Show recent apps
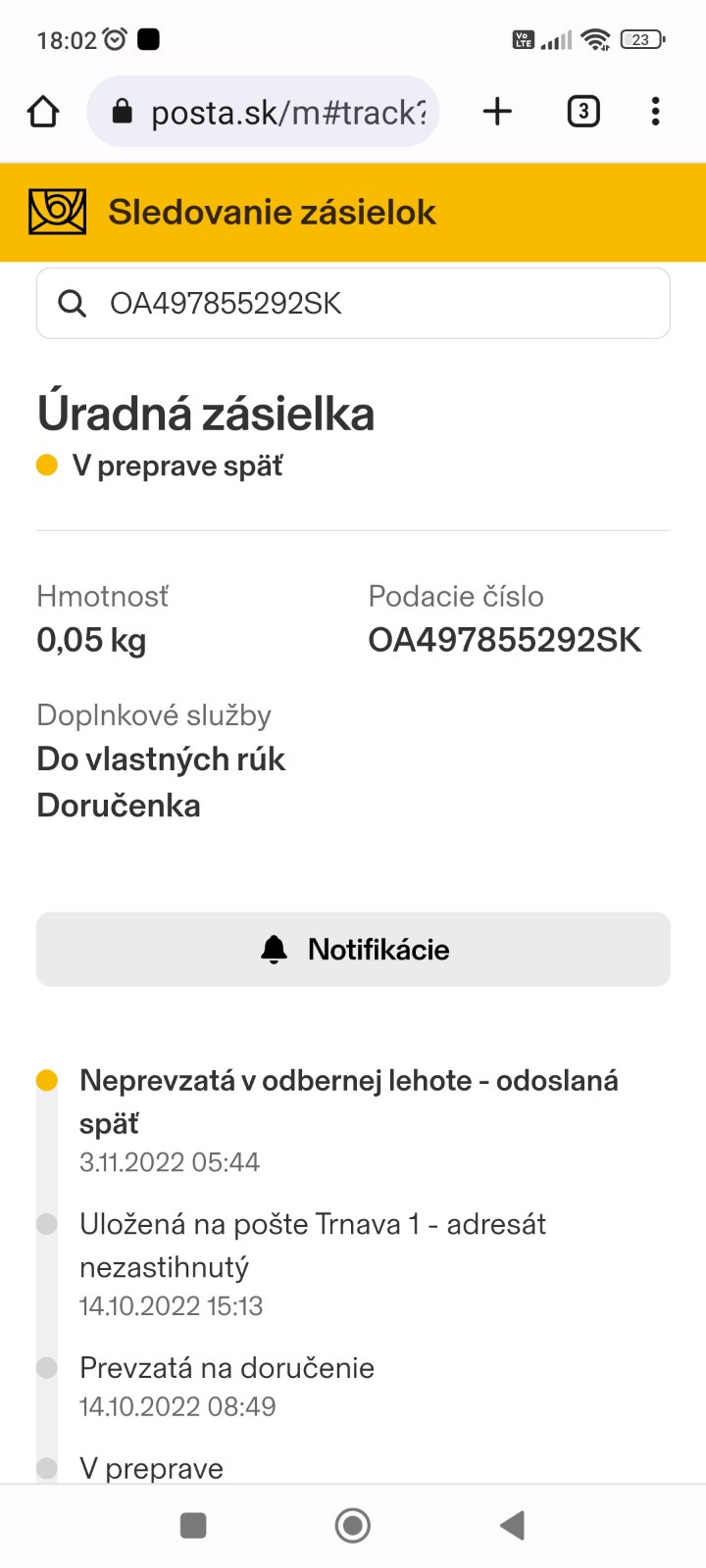The height and width of the screenshot is (1568, 706). pos(193,1525)
